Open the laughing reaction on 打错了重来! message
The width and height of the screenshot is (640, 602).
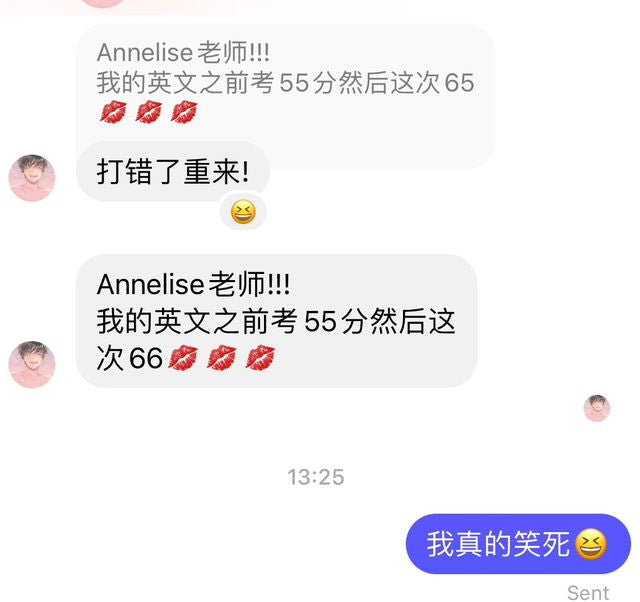coord(243,212)
